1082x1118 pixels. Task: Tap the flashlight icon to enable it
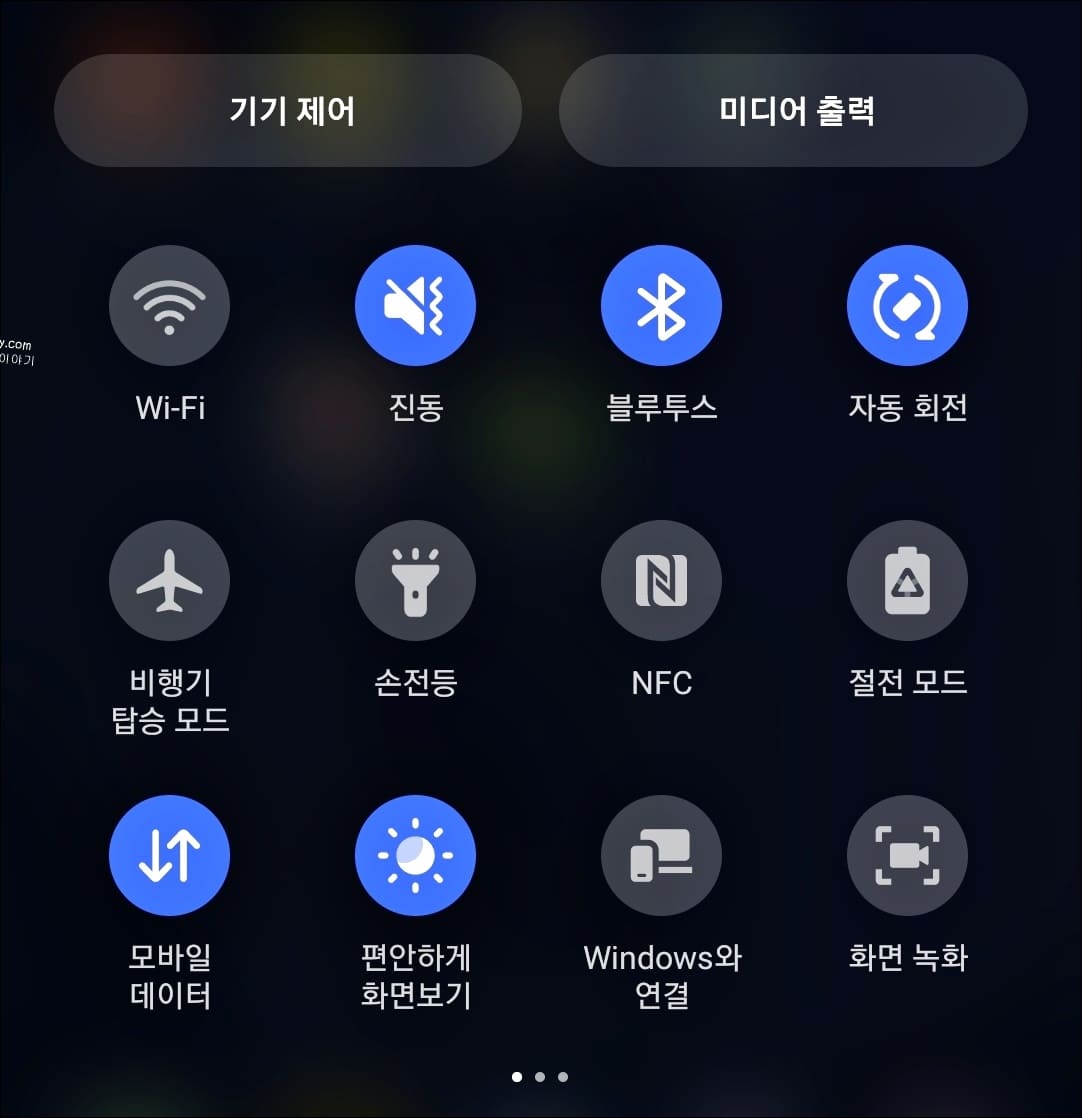[x=415, y=580]
